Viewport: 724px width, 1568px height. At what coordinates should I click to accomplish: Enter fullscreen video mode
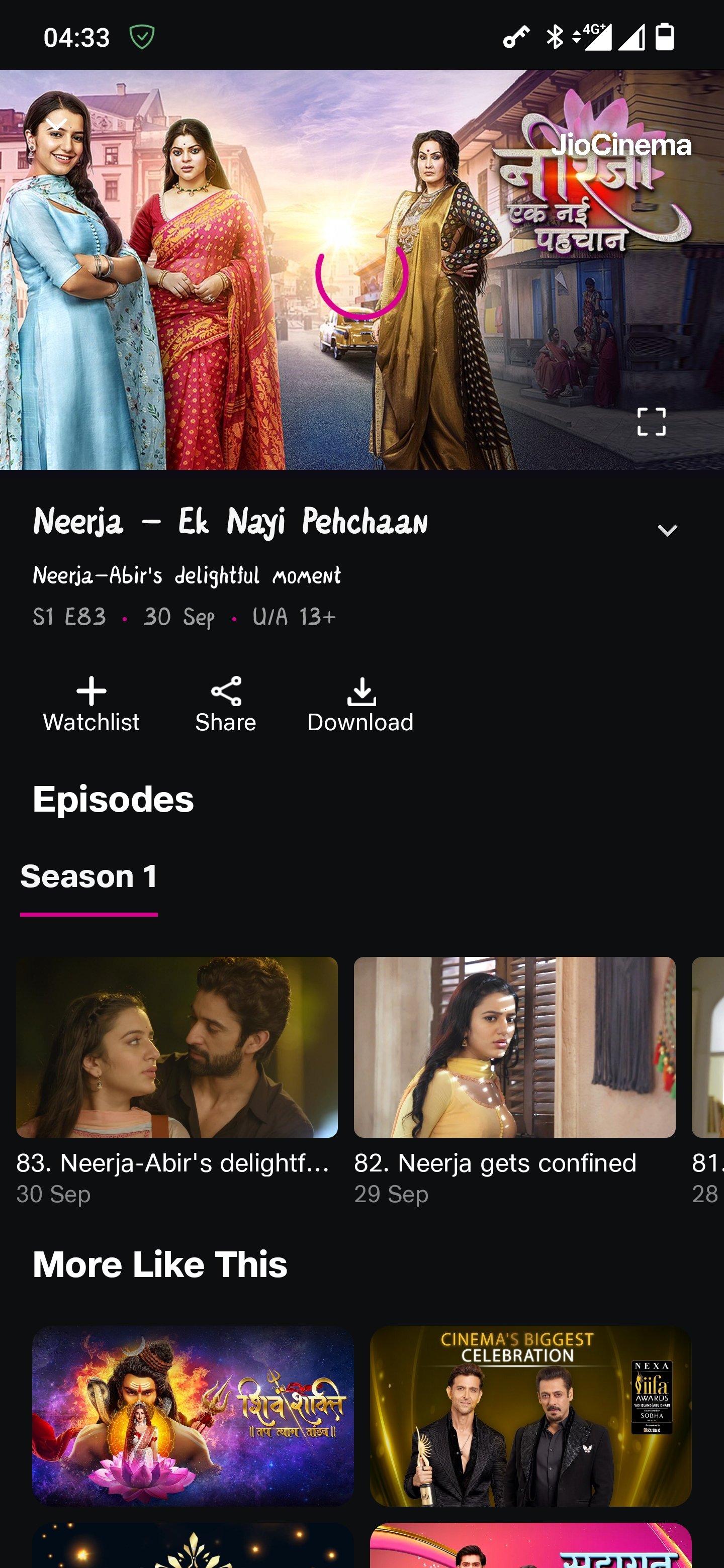click(650, 422)
